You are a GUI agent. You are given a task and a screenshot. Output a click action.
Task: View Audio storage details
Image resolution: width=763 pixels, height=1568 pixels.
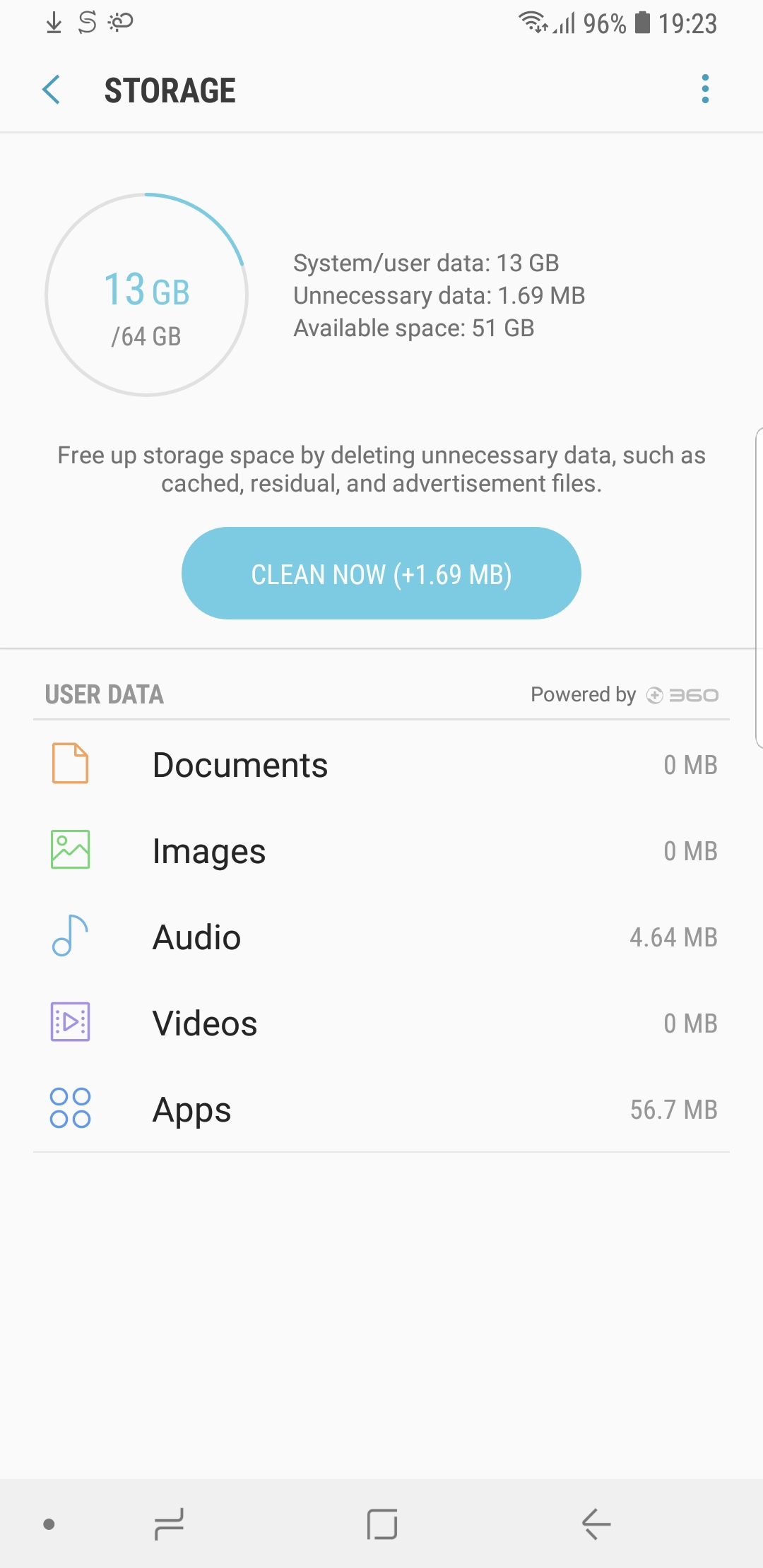point(381,937)
